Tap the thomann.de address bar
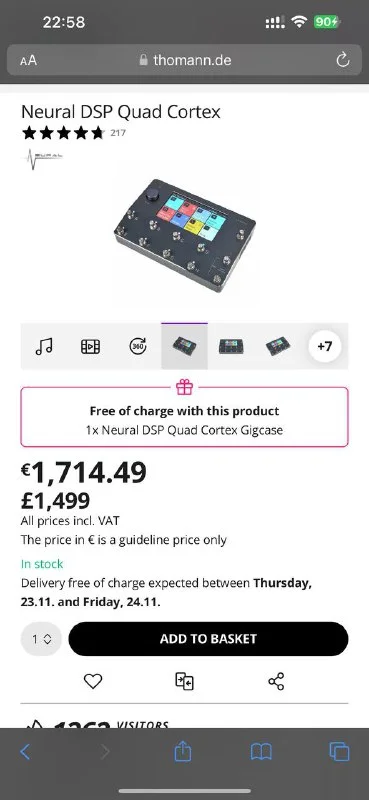 [x=185, y=60]
